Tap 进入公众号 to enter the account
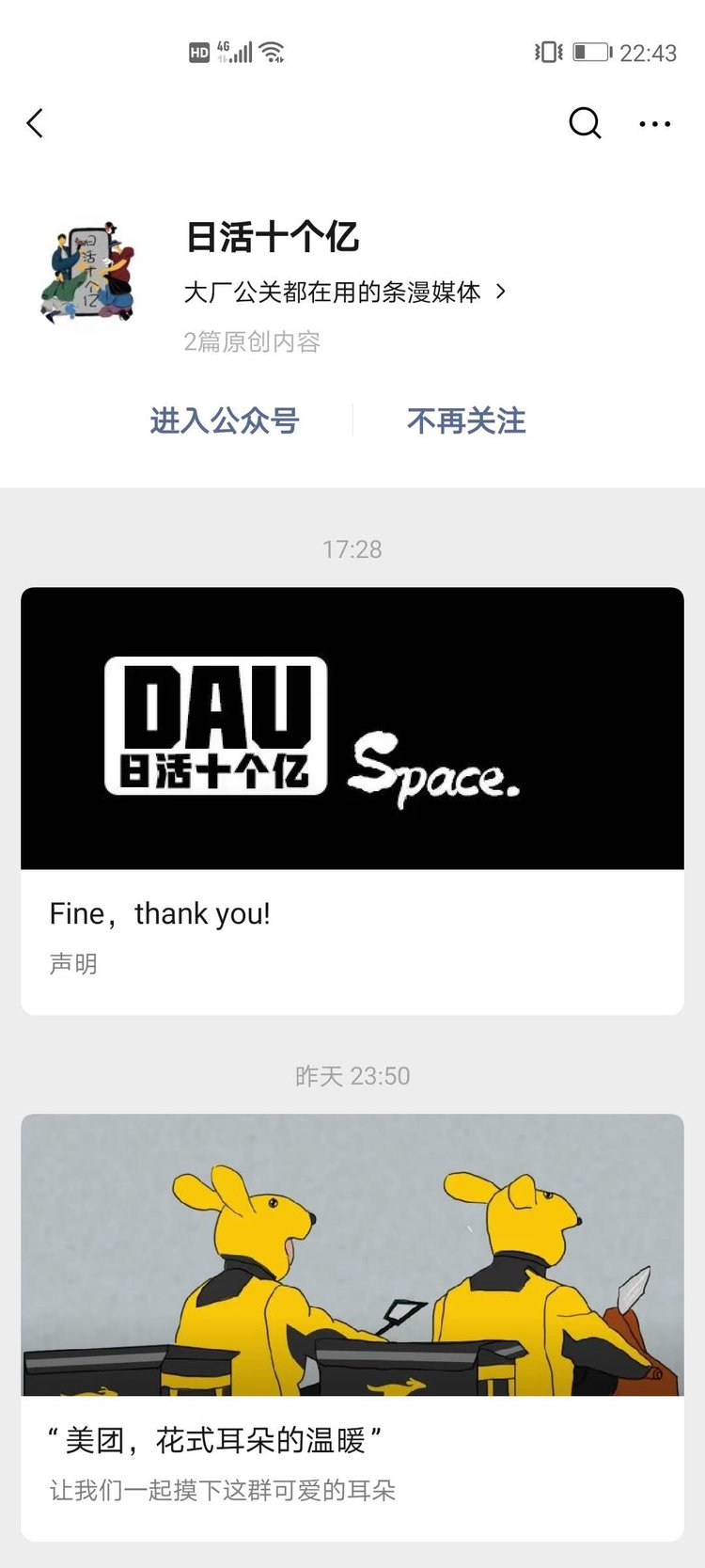Viewport: 705px width, 1568px height. coord(225,420)
